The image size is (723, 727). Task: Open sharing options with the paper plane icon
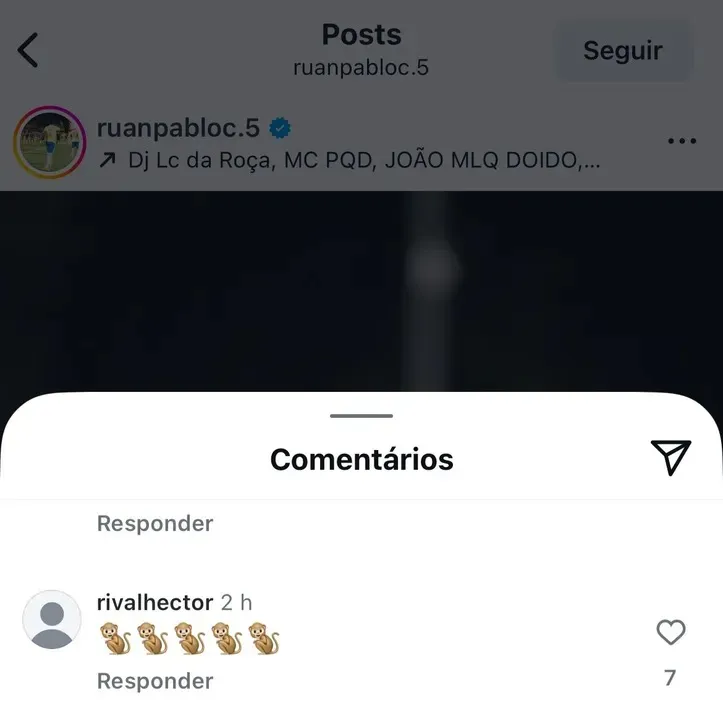(x=672, y=455)
